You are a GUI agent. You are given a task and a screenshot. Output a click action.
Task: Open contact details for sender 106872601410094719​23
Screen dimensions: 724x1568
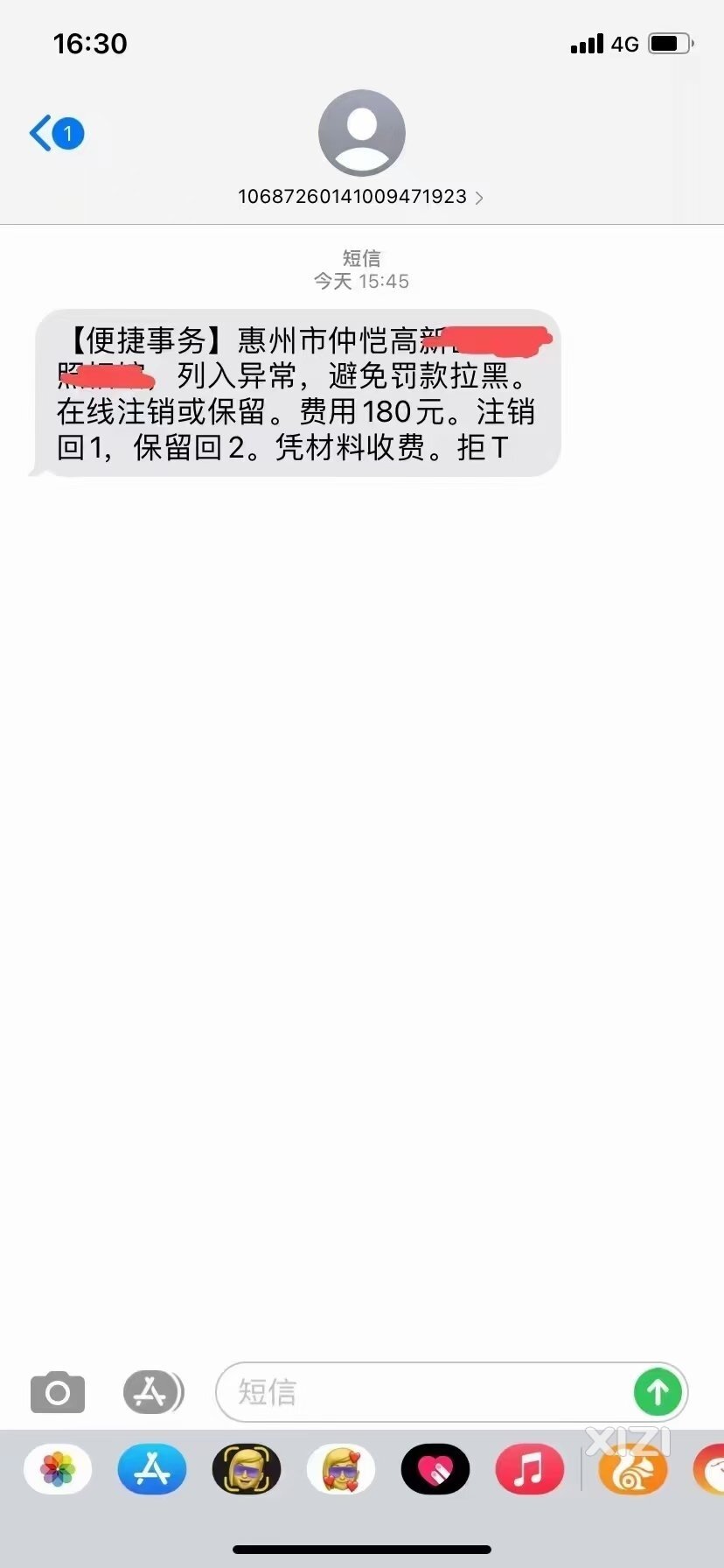[361, 196]
